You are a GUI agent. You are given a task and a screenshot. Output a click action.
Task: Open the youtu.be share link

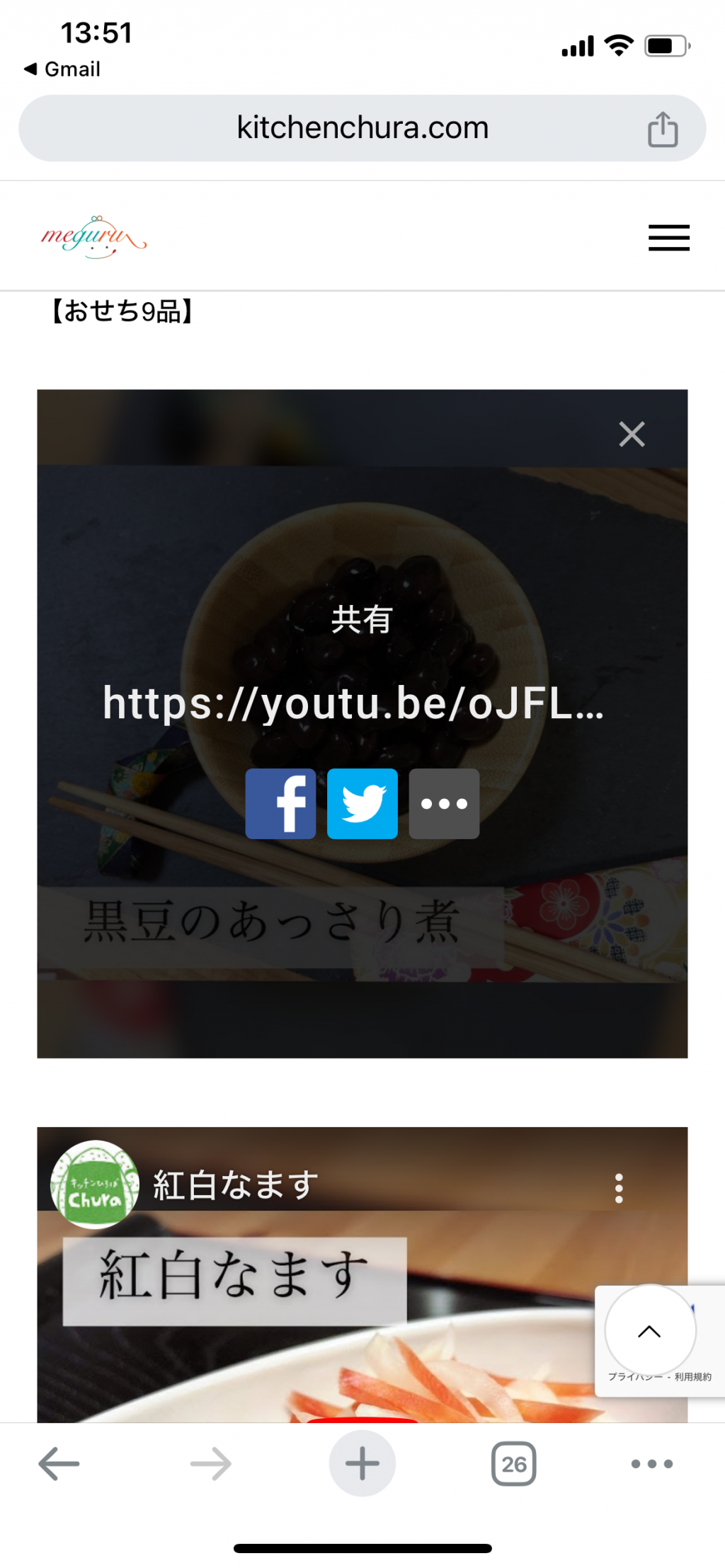(x=354, y=703)
